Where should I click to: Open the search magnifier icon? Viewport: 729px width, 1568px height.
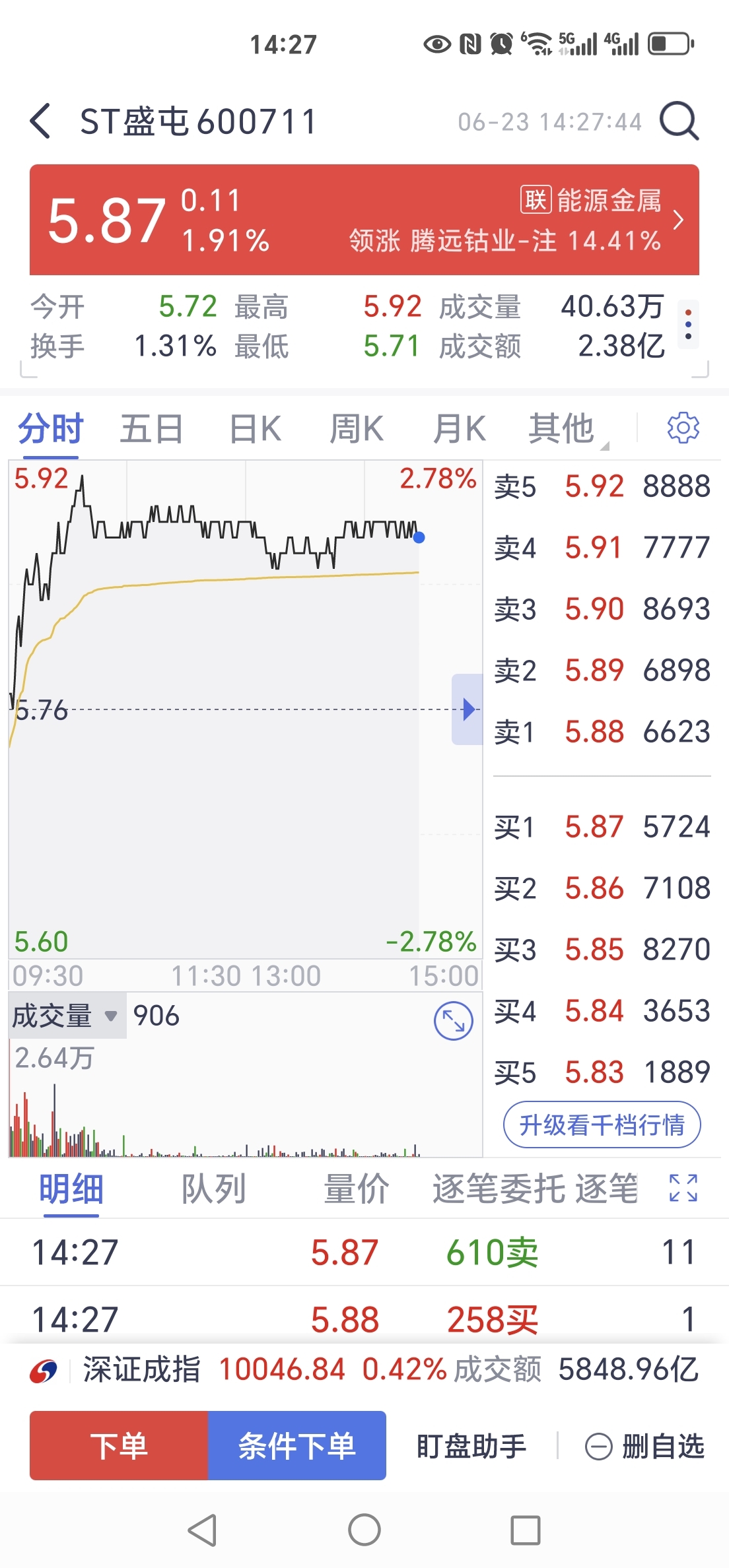(679, 121)
